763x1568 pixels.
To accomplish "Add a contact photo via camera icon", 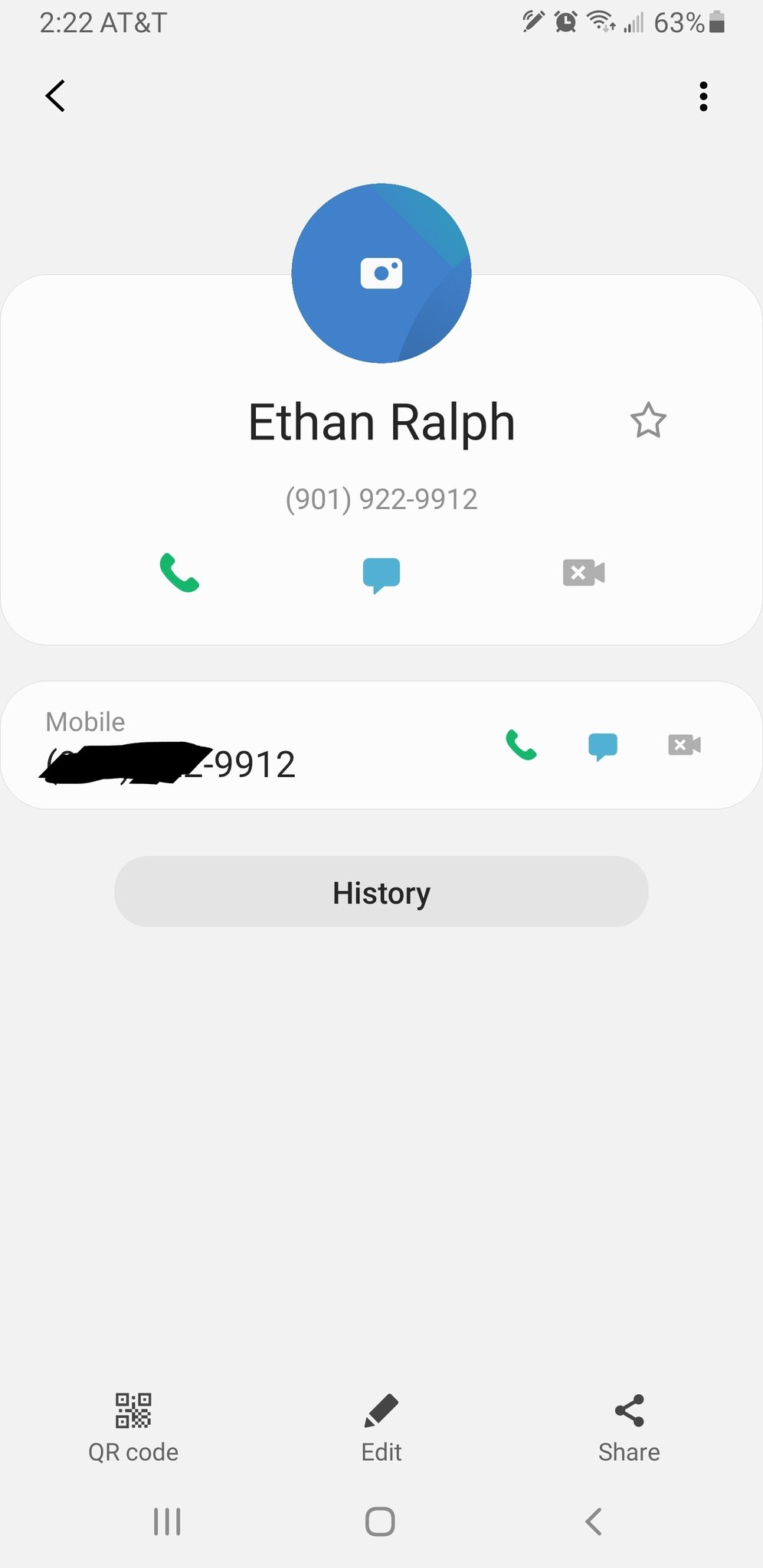I will point(381,273).
